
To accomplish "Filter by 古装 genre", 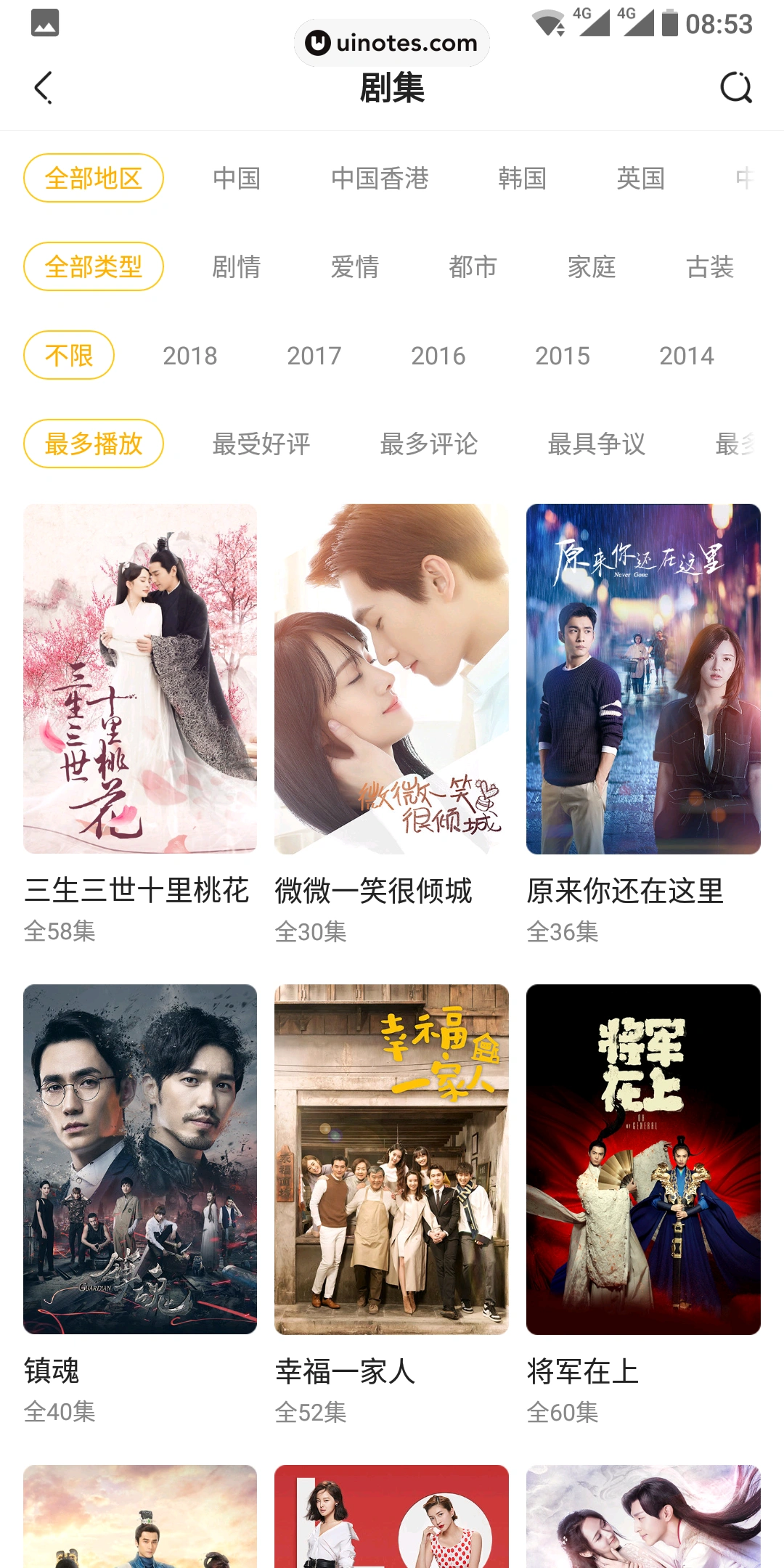I will click(x=710, y=267).
